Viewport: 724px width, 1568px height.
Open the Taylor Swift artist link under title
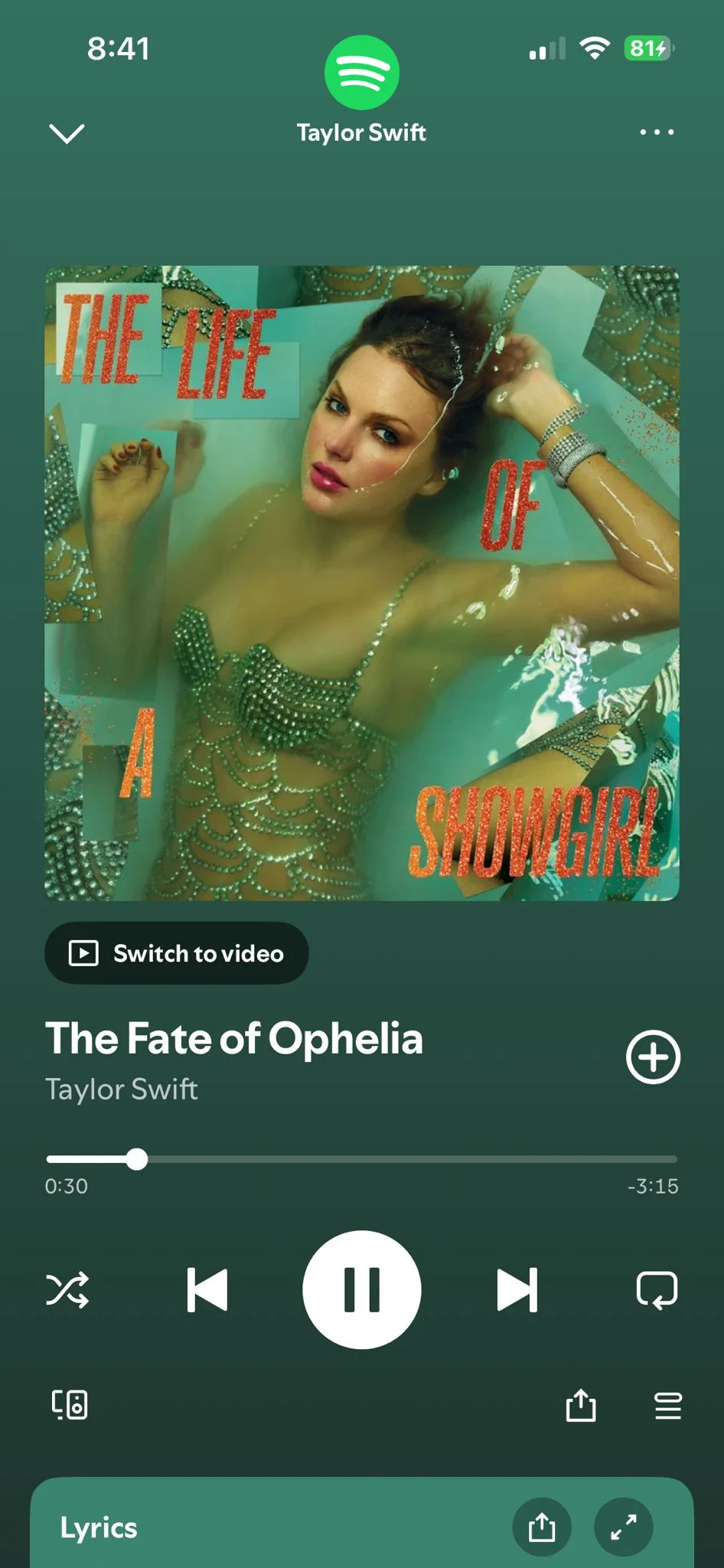coord(122,1089)
